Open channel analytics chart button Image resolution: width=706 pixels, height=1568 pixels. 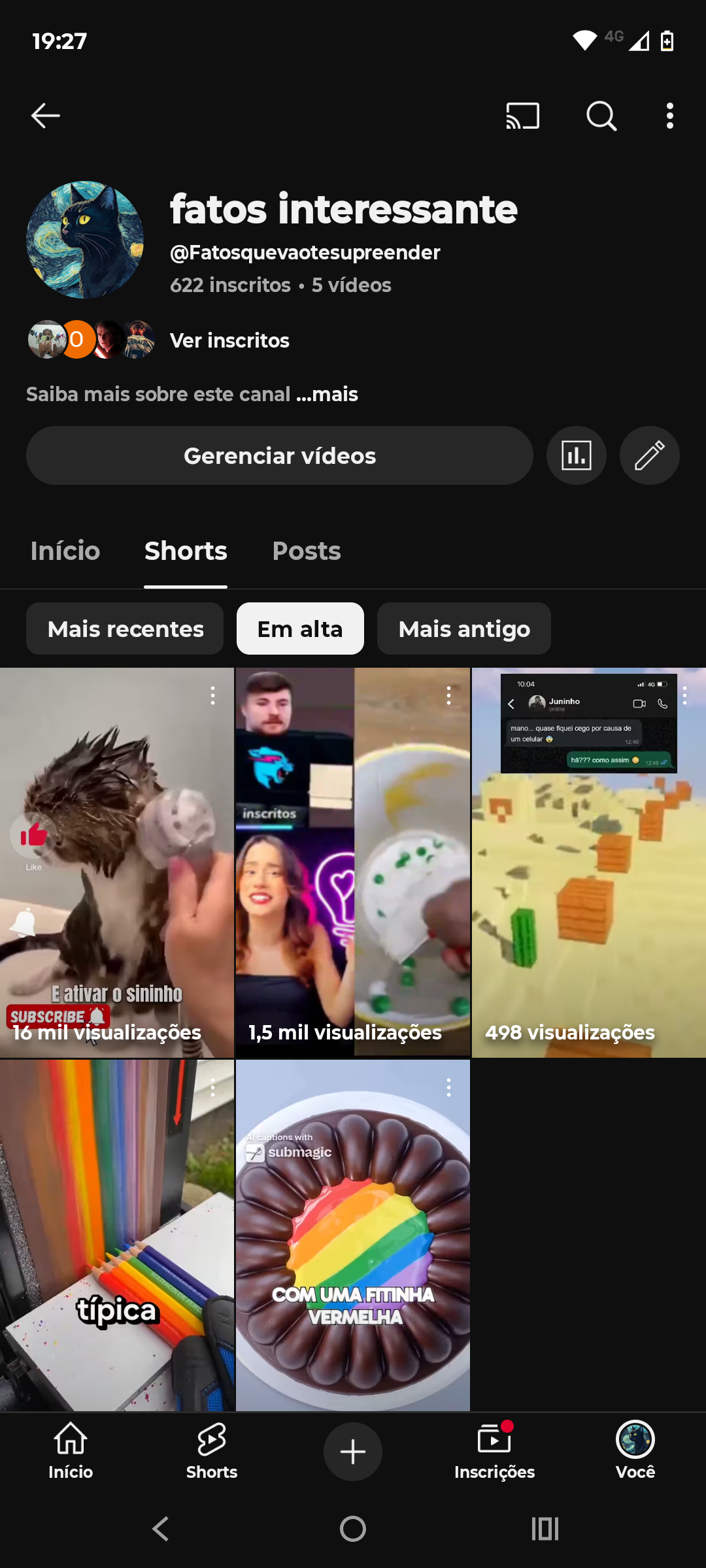click(576, 456)
